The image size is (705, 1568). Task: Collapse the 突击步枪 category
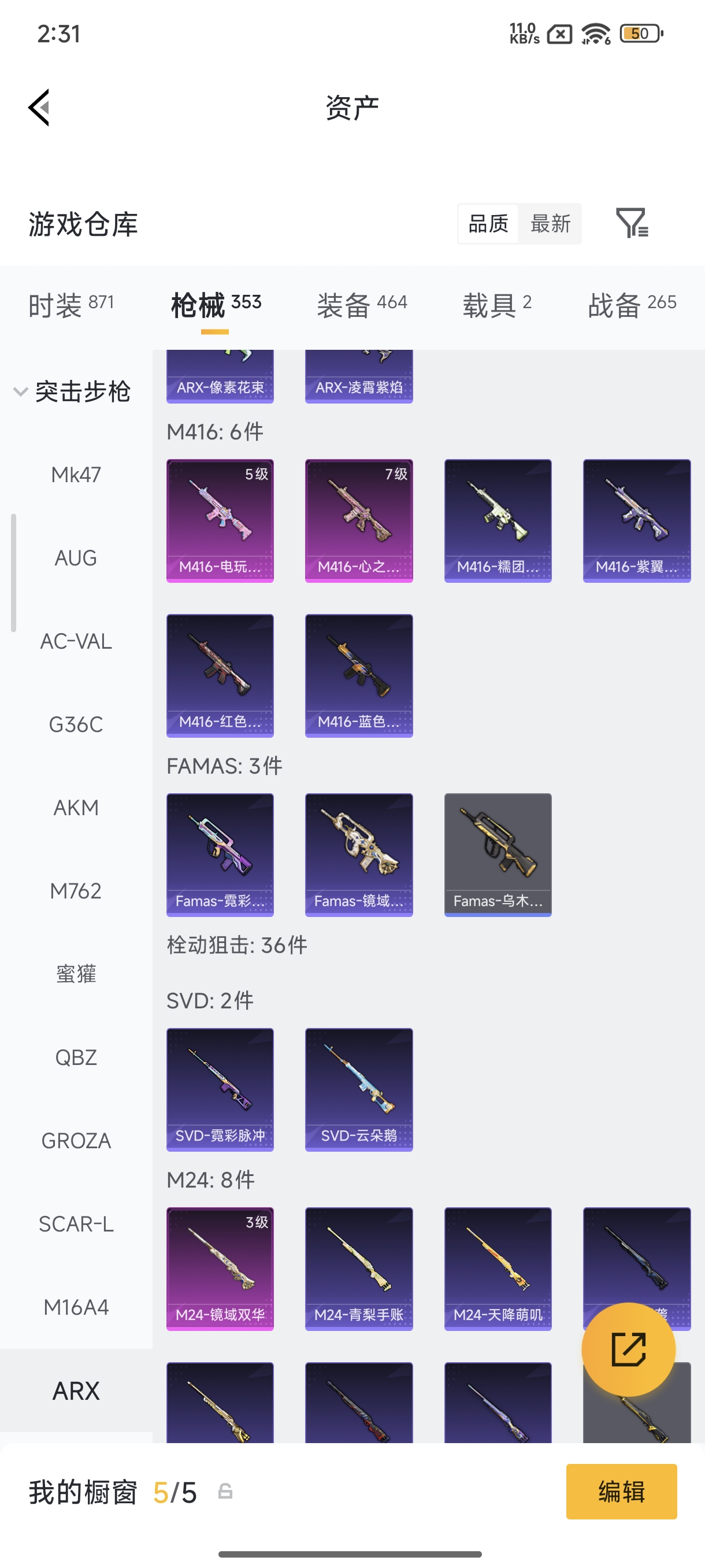pyautogui.click(x=72, y=391)
